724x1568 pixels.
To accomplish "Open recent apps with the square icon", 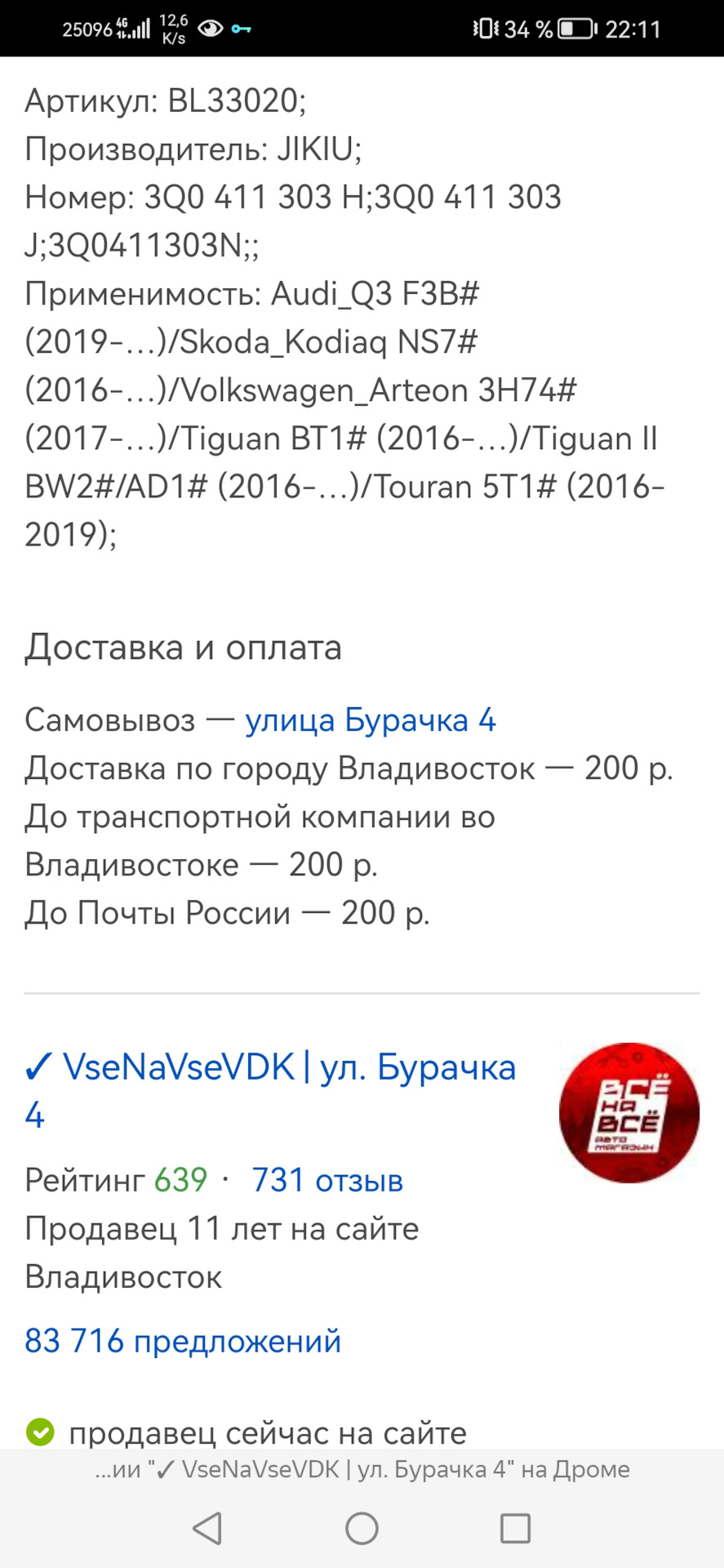I will pyautogui.click(x=513, y=1529).
